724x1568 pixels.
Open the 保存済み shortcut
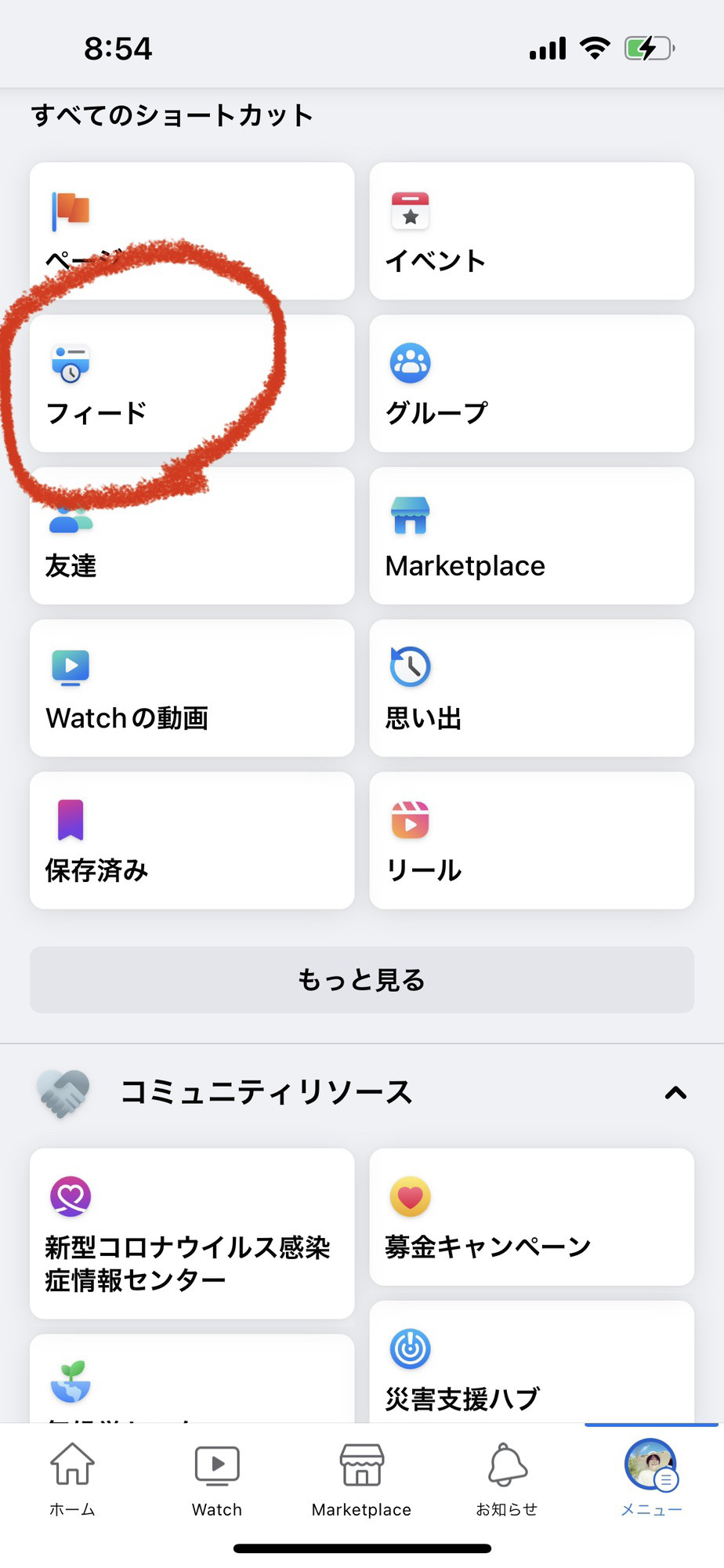coord(192,840)
